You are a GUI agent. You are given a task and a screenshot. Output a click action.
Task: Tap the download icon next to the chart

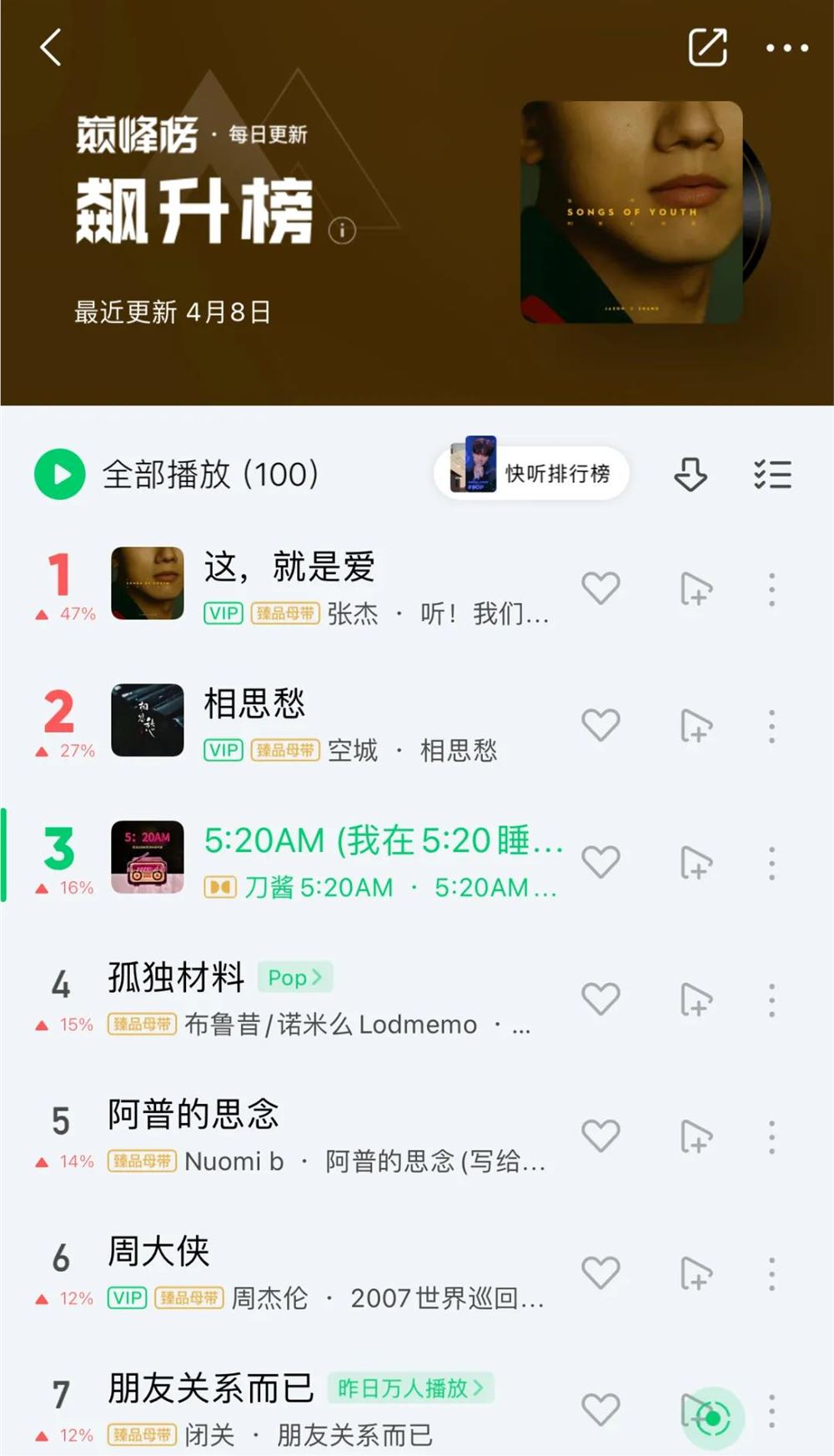[x=690, y=474]
